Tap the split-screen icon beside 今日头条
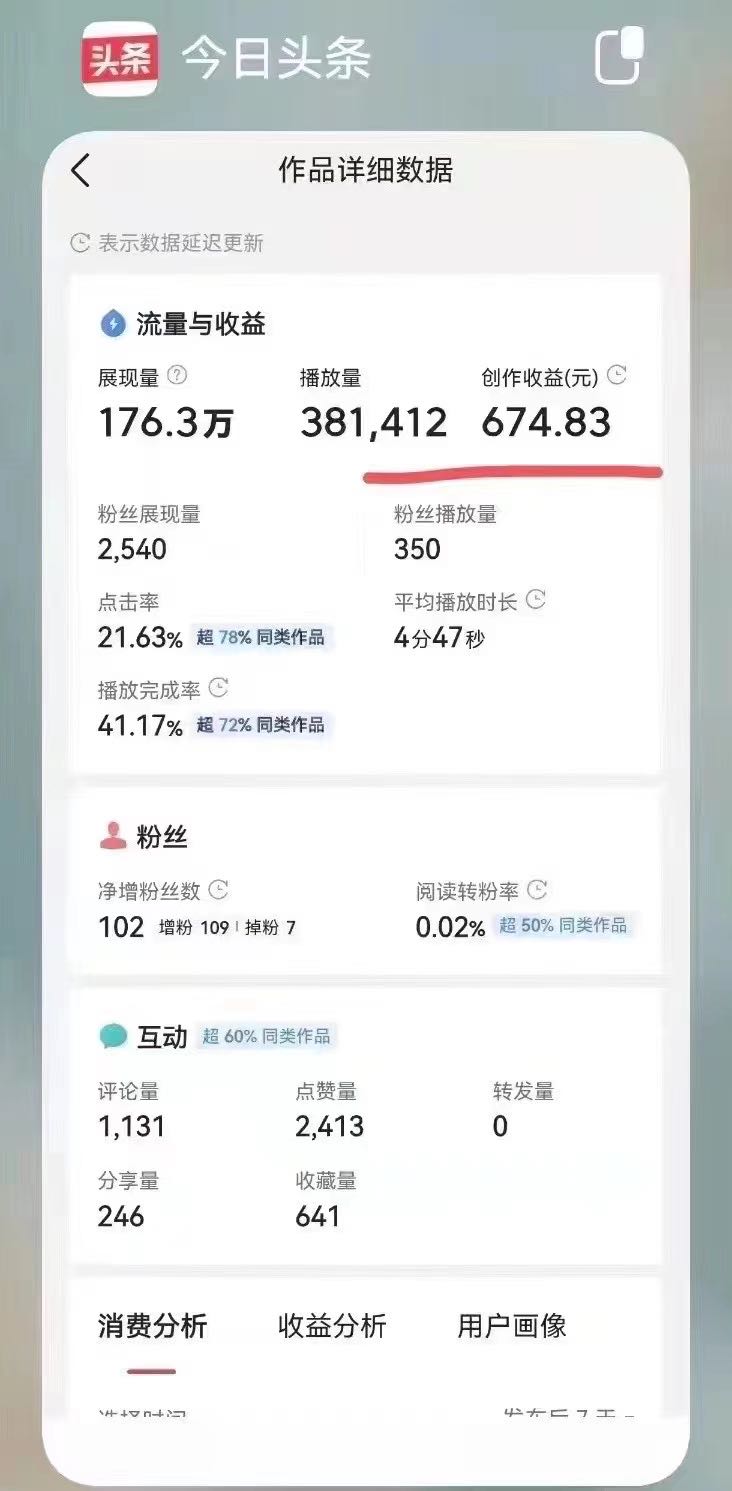Viewport: 732px width, 1491px height. pyautogui.click(x=618, y=57)
